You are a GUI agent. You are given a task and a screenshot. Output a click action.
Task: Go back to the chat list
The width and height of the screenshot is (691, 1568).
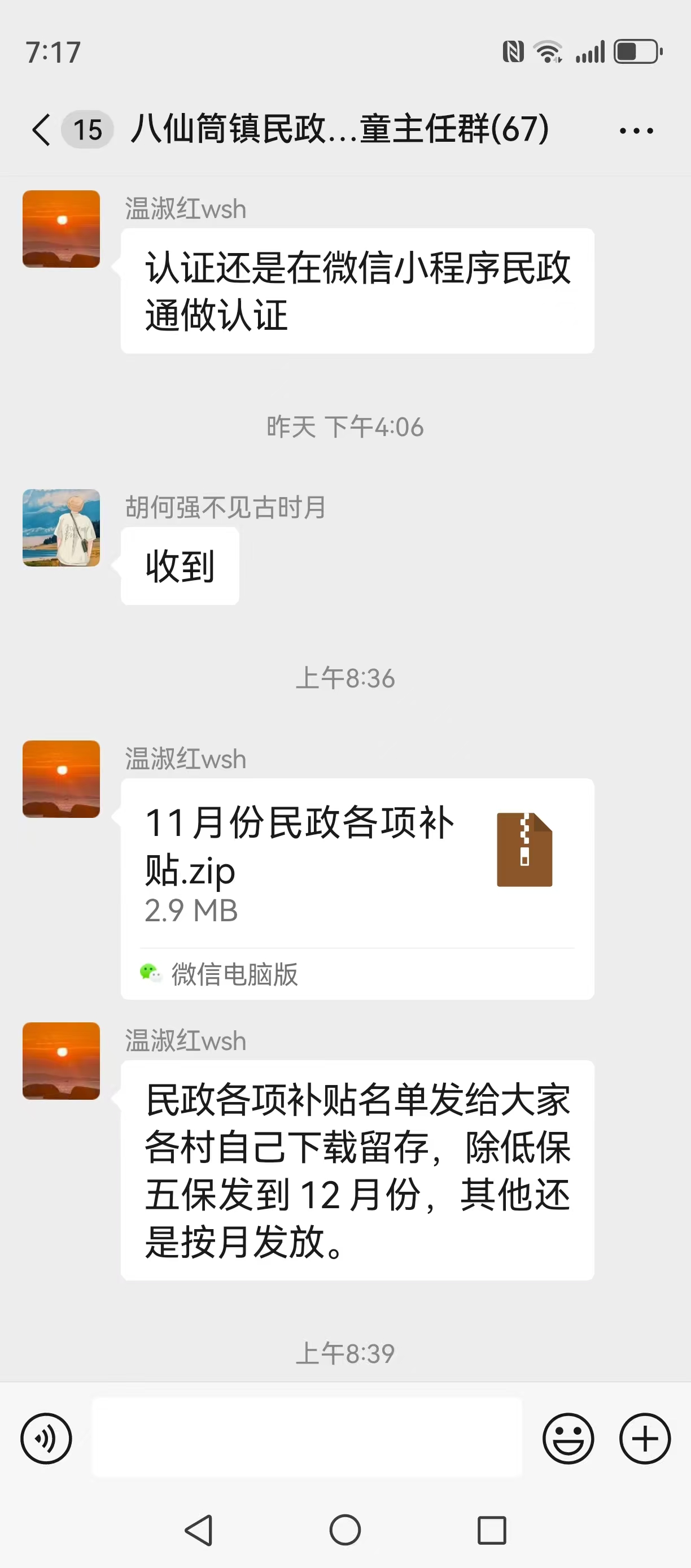click(x=41, y=130)
